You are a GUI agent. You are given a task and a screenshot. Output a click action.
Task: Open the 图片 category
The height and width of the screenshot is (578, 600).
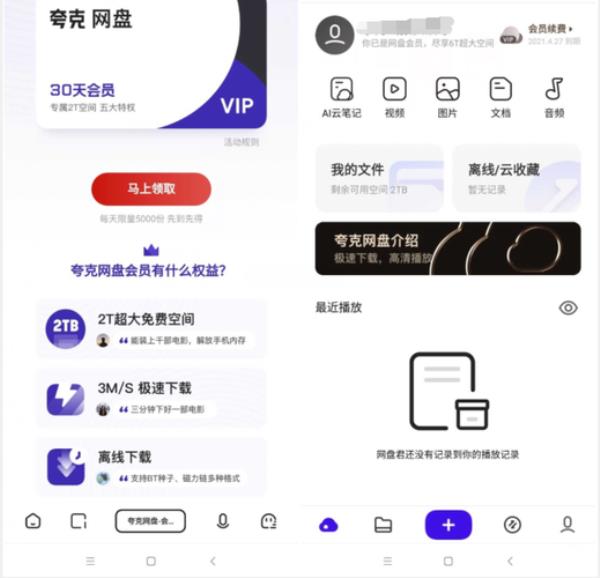point(447,97)
